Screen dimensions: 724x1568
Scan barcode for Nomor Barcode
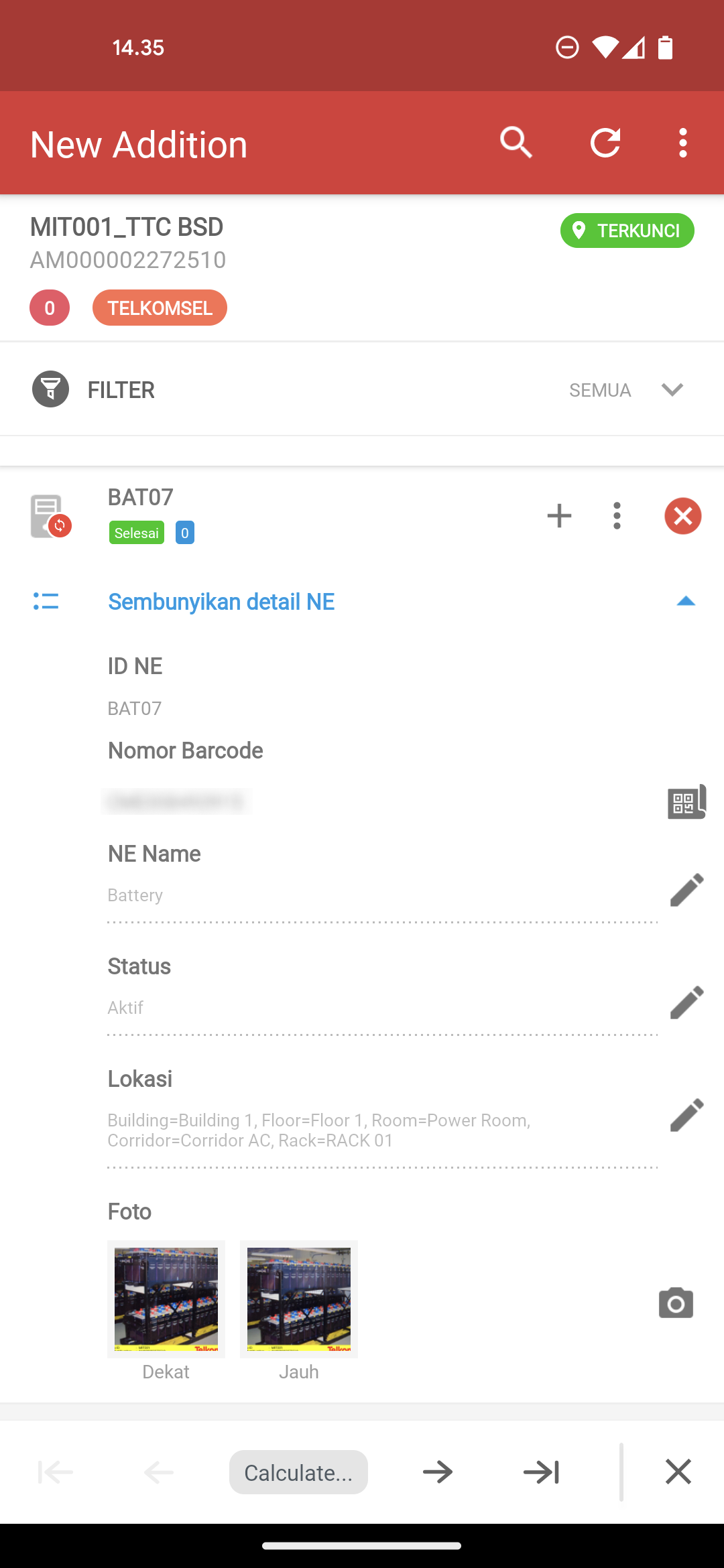coord(686,801)
